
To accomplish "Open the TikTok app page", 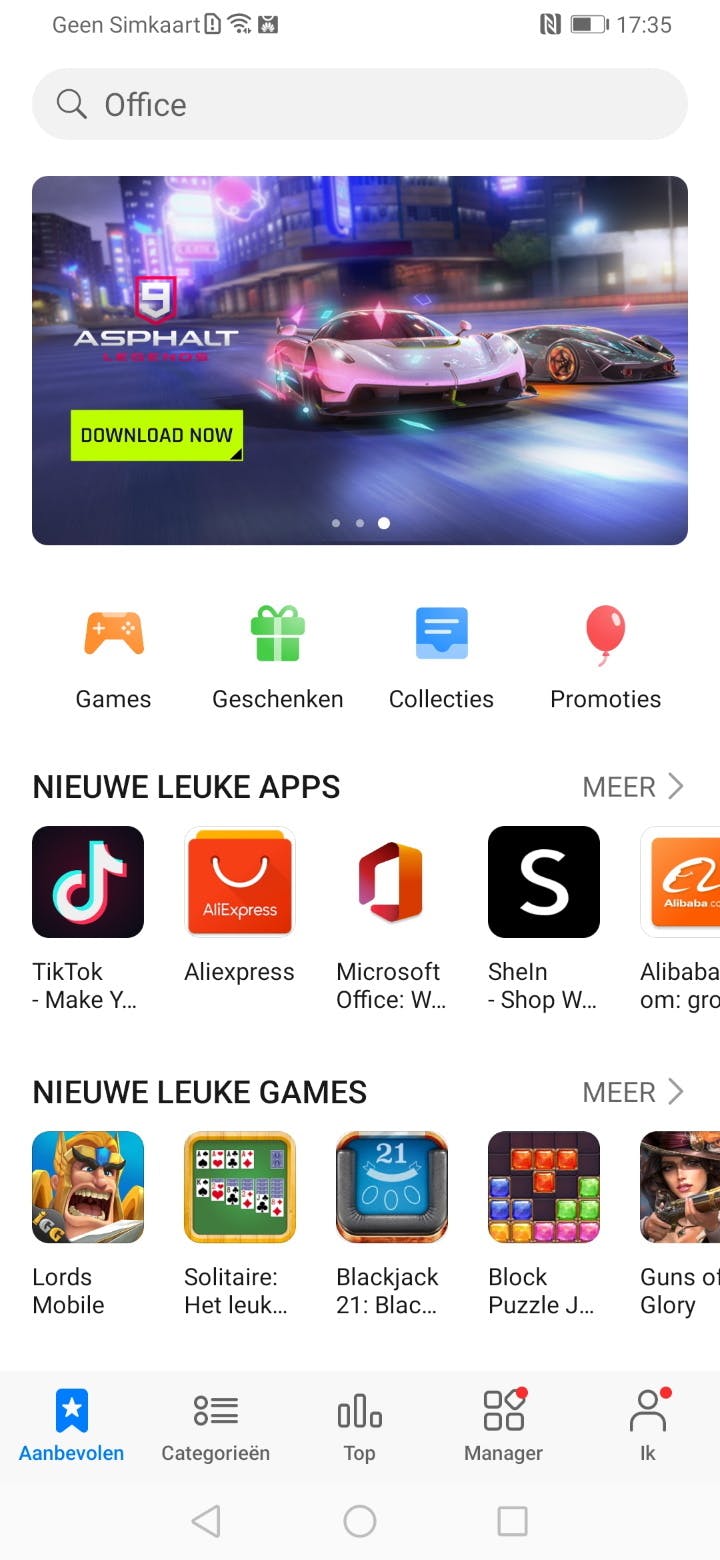I will (88, 882).
